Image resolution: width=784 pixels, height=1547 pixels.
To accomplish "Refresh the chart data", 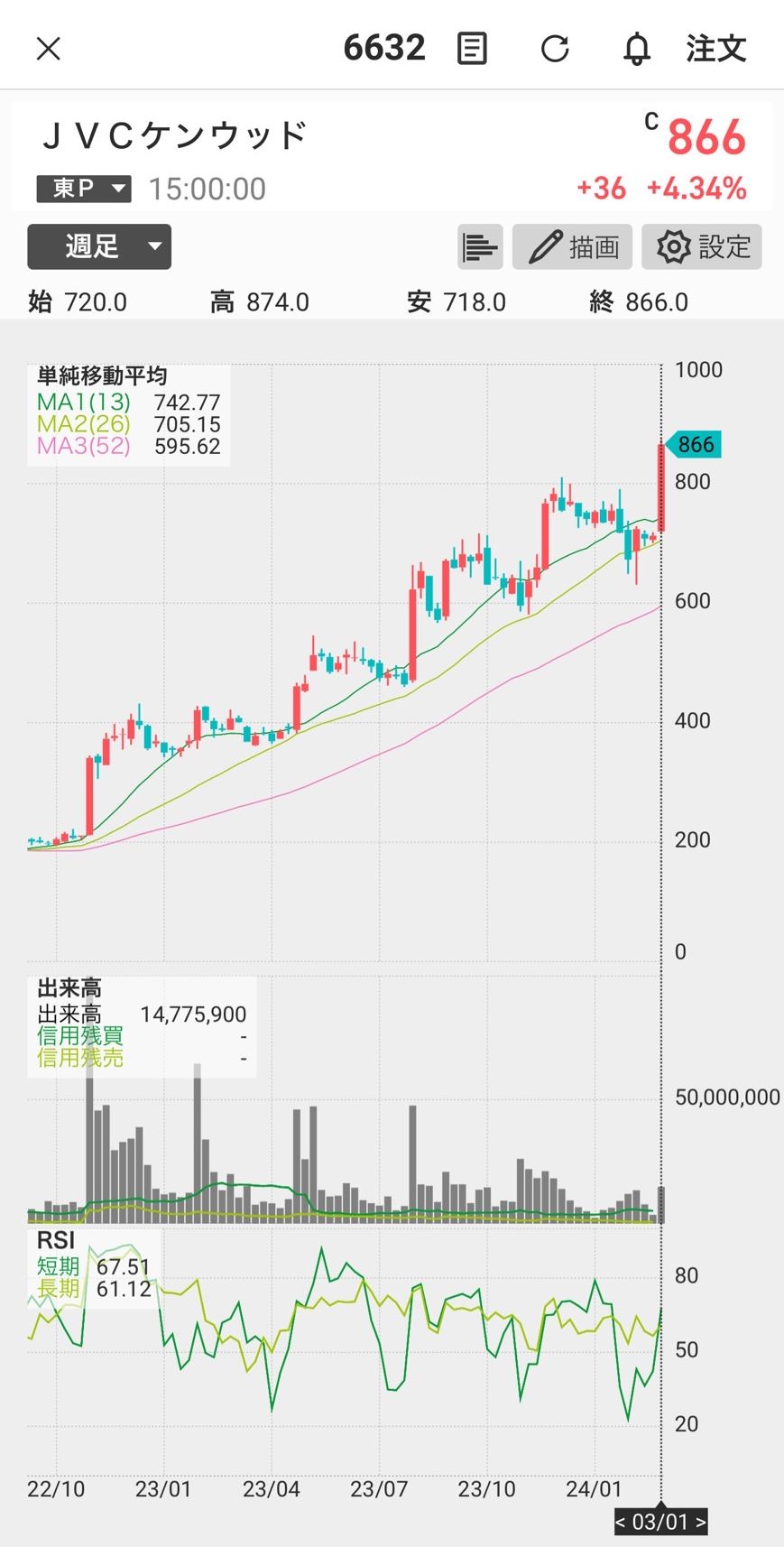I will pos(555,49).
